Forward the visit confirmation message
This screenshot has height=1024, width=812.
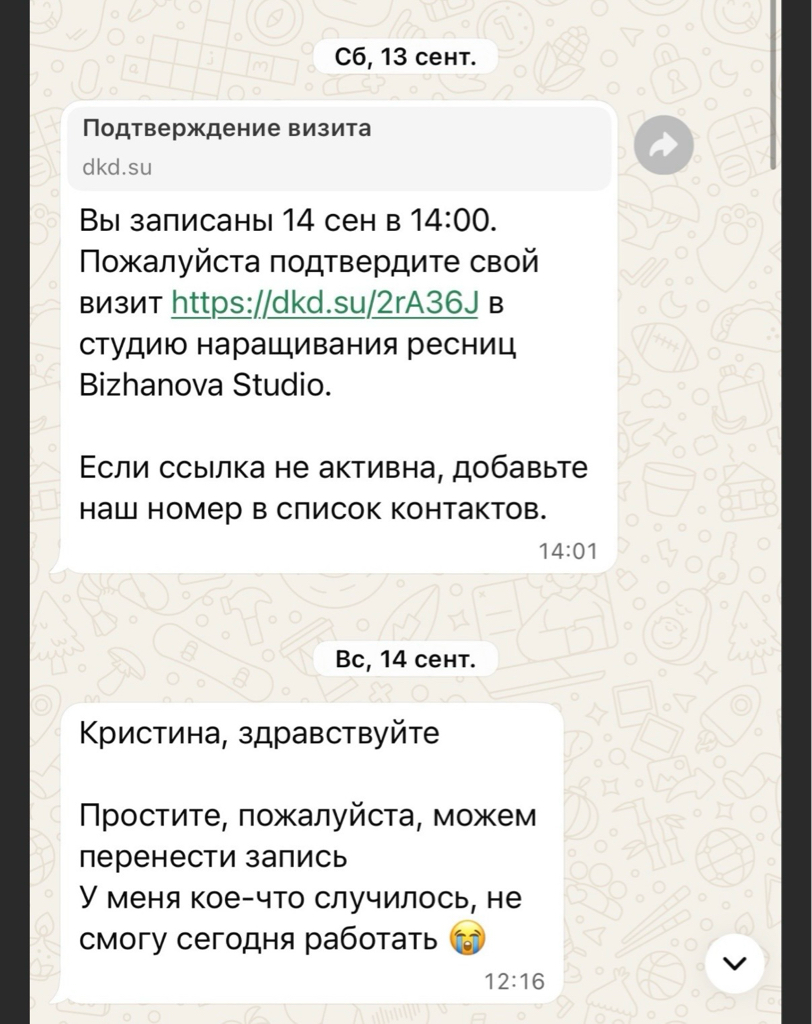(x=663, y=146)
